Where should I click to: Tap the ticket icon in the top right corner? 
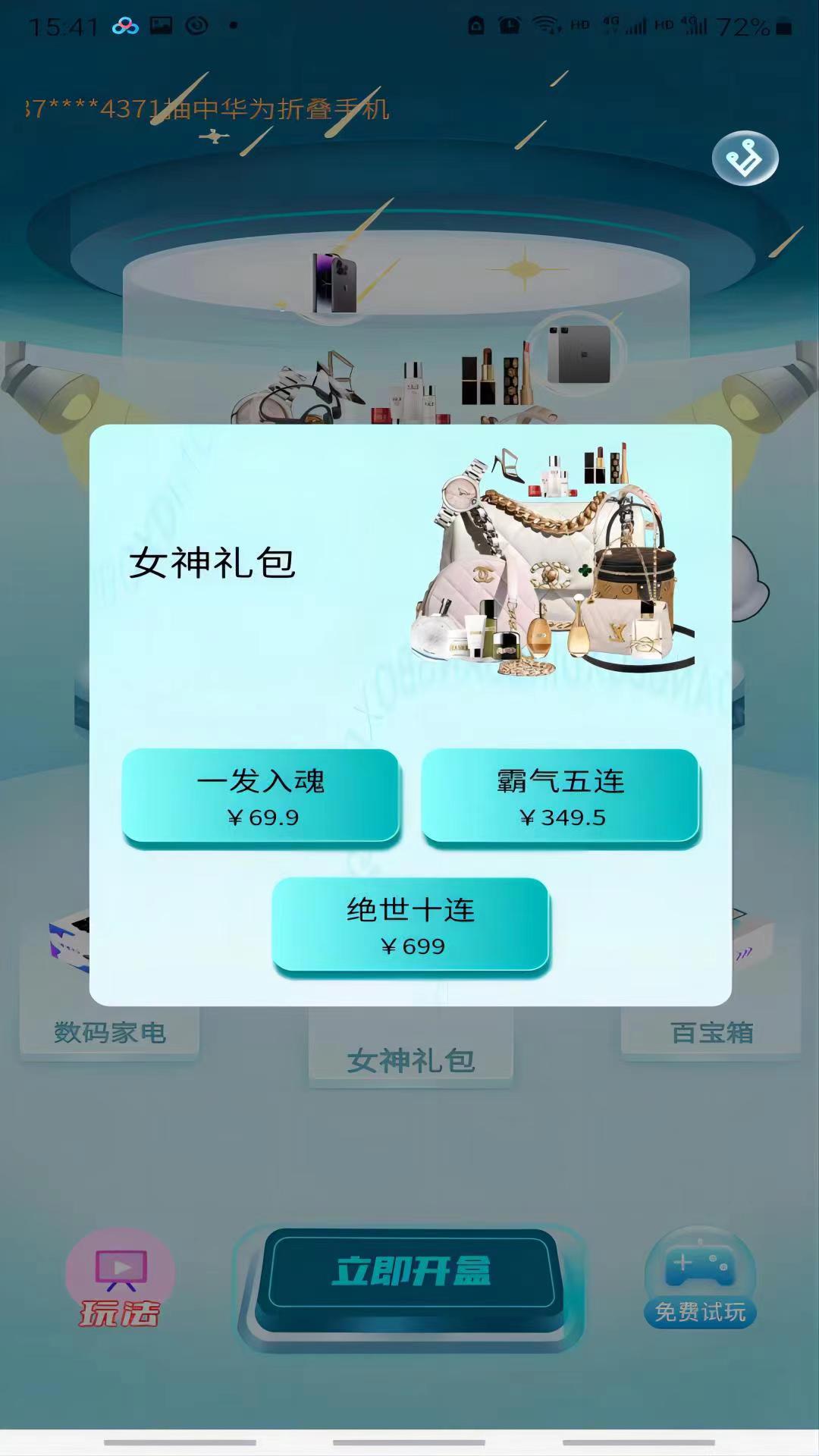point(746,158)
